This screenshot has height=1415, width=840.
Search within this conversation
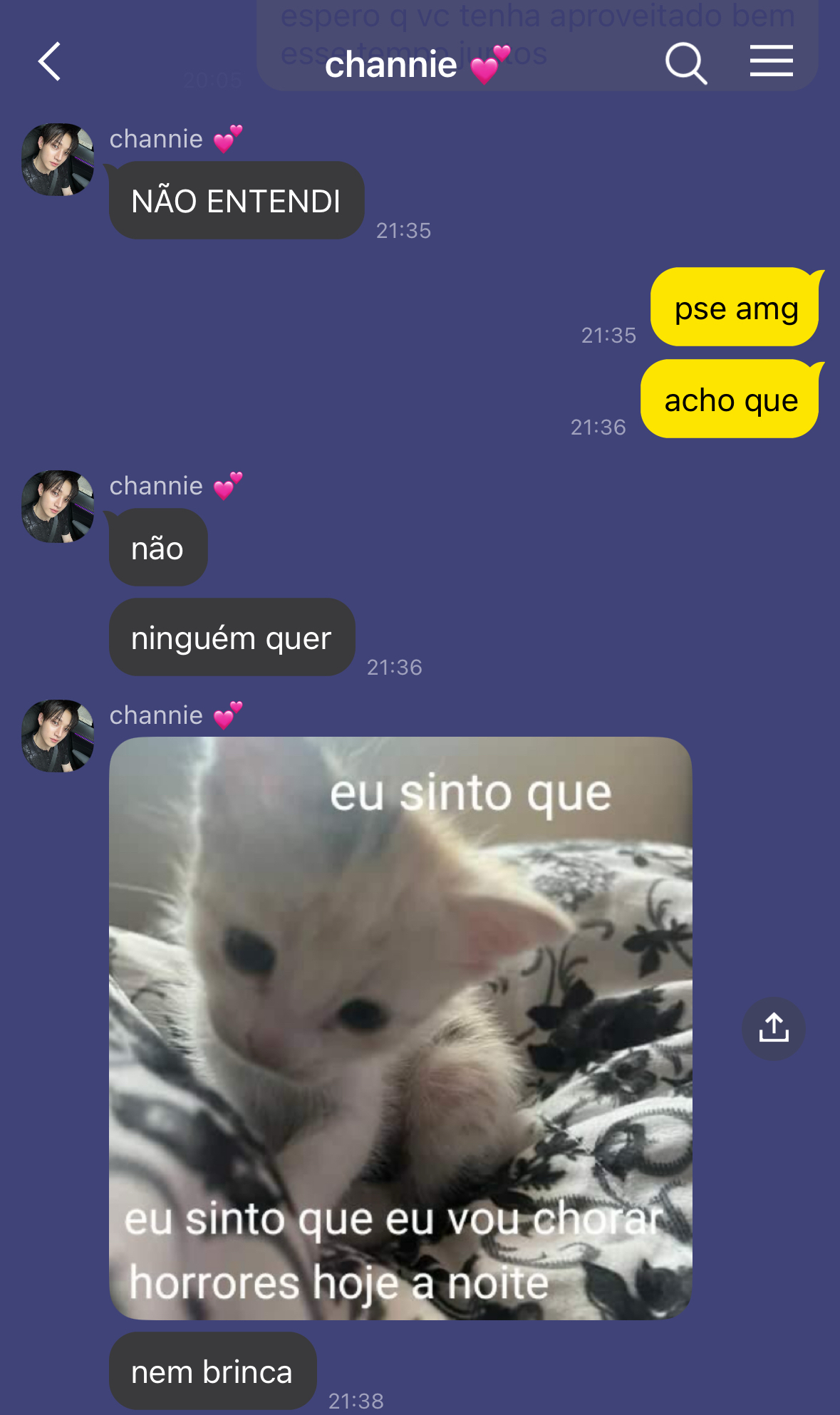click(x=685, y=63)
